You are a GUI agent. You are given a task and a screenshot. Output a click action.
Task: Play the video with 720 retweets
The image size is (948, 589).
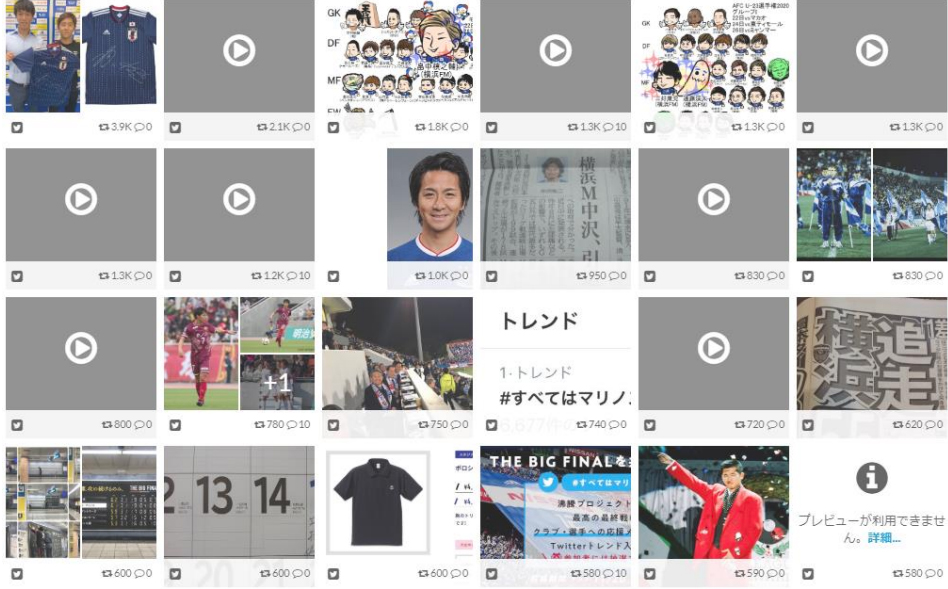(713, 348)
